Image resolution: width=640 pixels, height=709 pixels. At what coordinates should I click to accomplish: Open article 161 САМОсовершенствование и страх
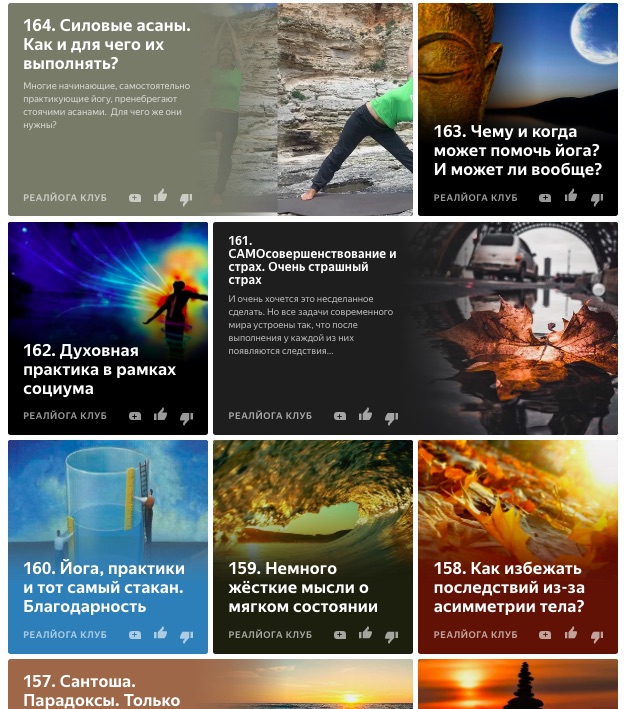pyautogui.click(x=312, y=260)
